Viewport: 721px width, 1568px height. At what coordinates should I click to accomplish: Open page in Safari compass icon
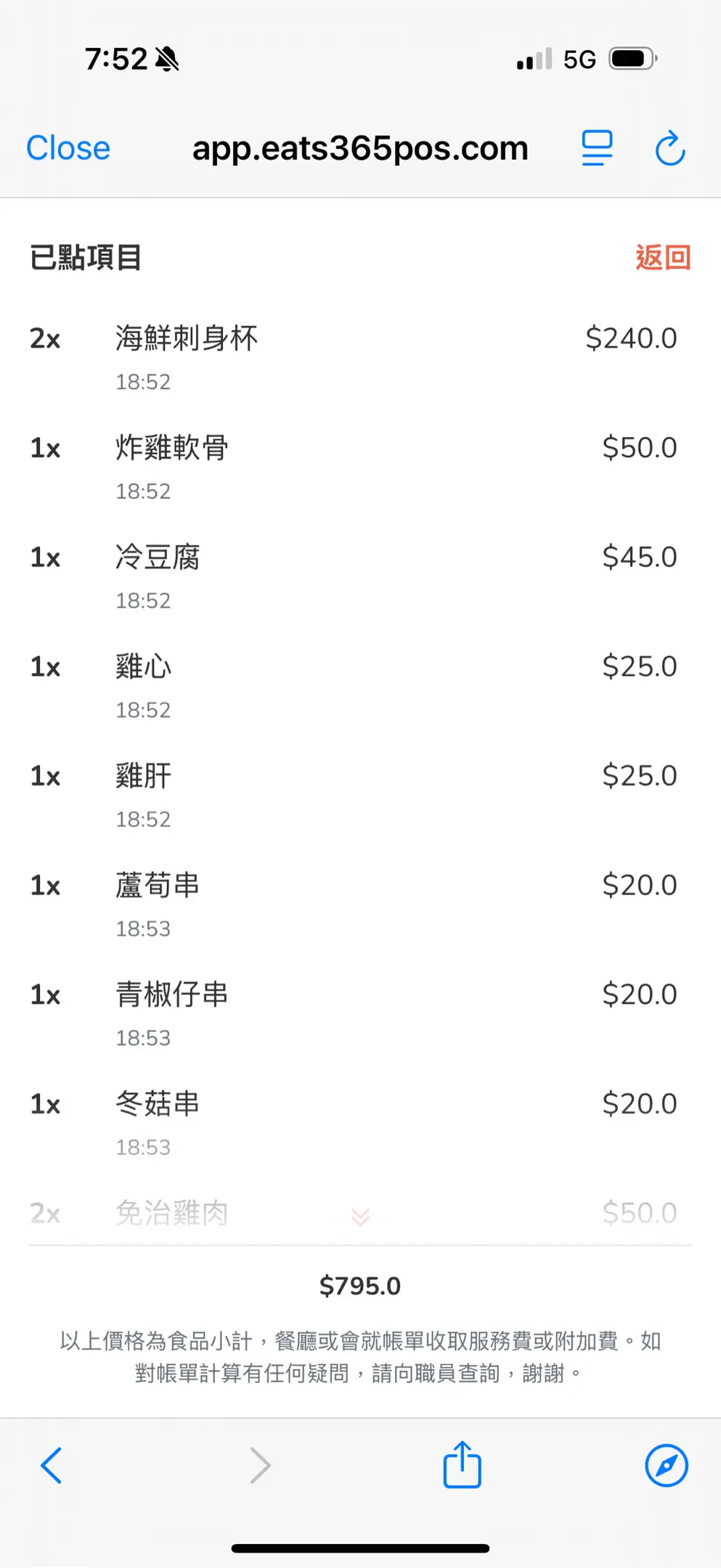pos(666,1465)
